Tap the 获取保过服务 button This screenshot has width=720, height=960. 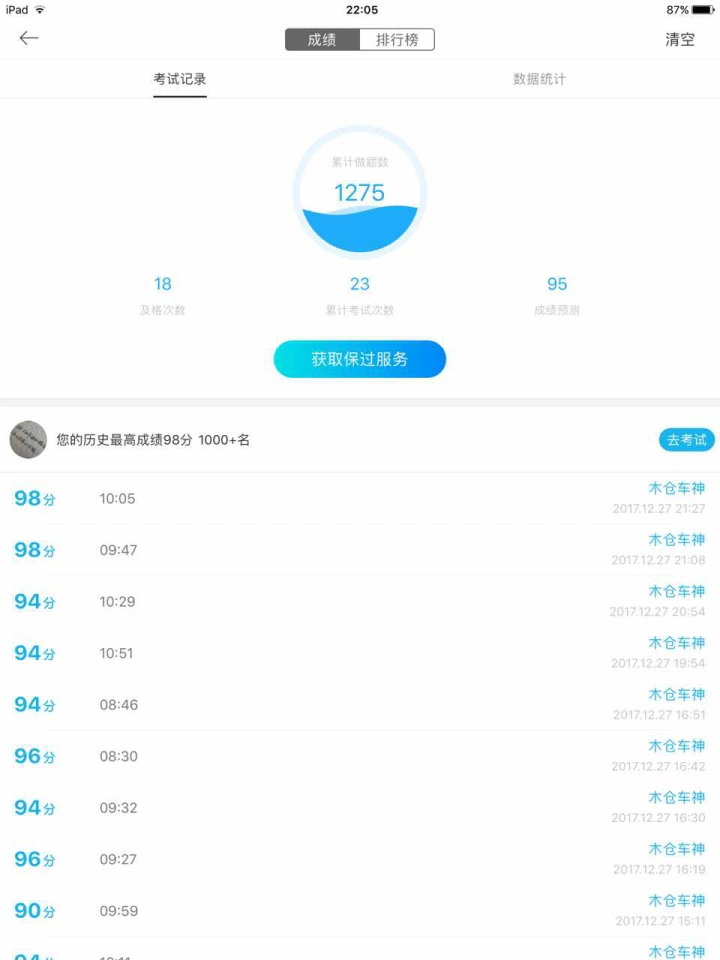pyautogui.click(x=360, y=359)
